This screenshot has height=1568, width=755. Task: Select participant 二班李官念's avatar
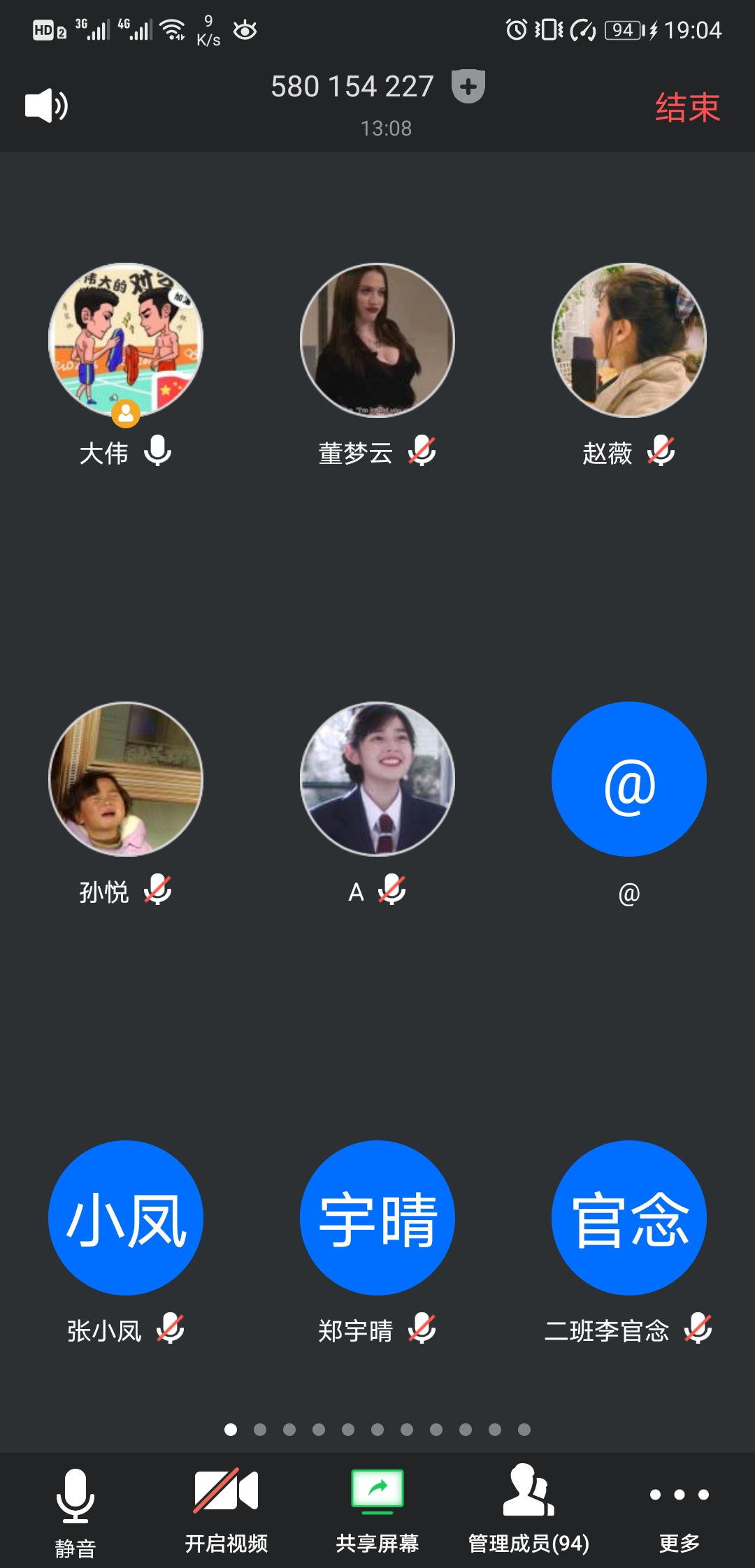629,1218
